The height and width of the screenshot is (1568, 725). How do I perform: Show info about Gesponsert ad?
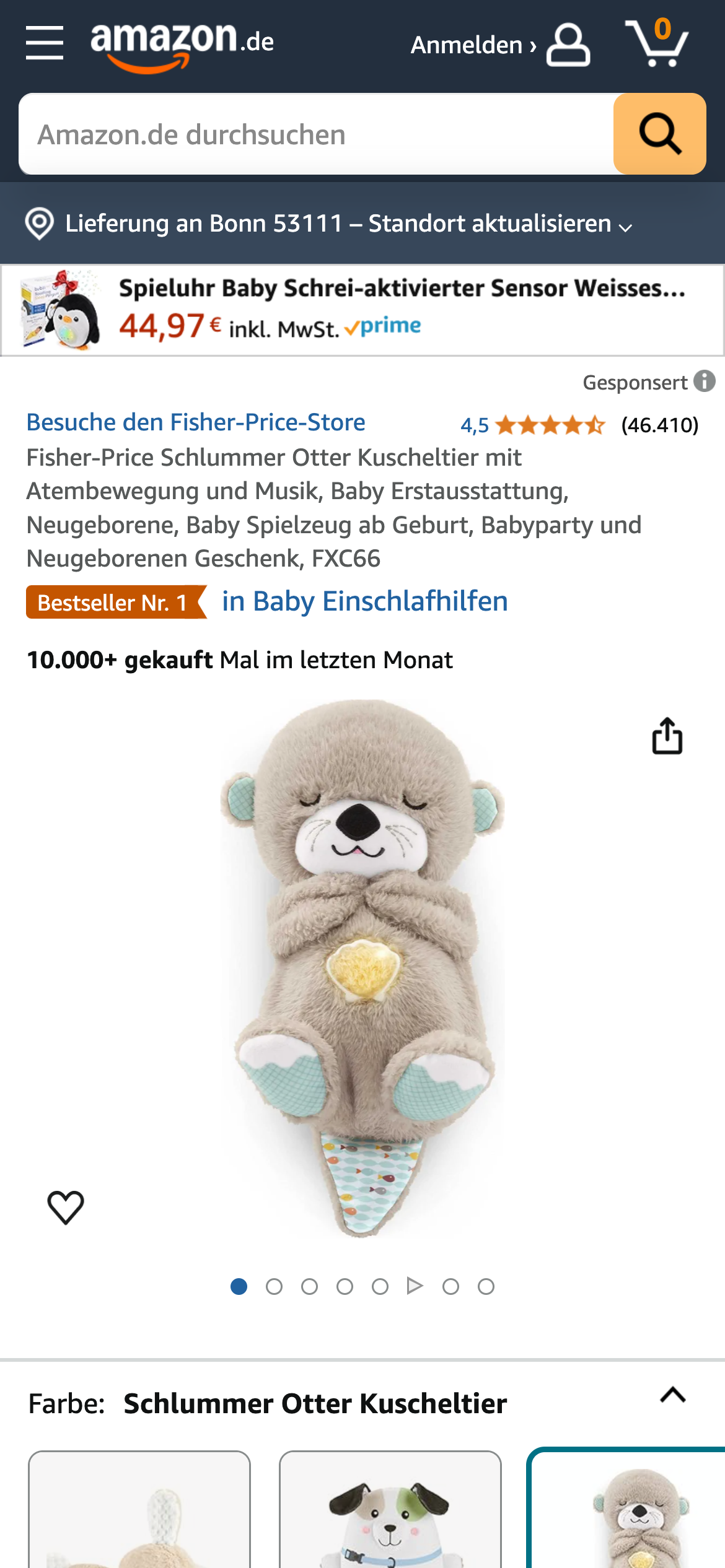(x=704, y=381)
